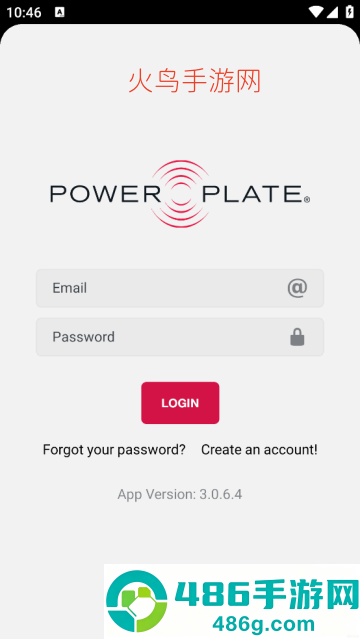This screenshot has height=639, width=360.
Task: Focus the Password field
Action: 180,337
